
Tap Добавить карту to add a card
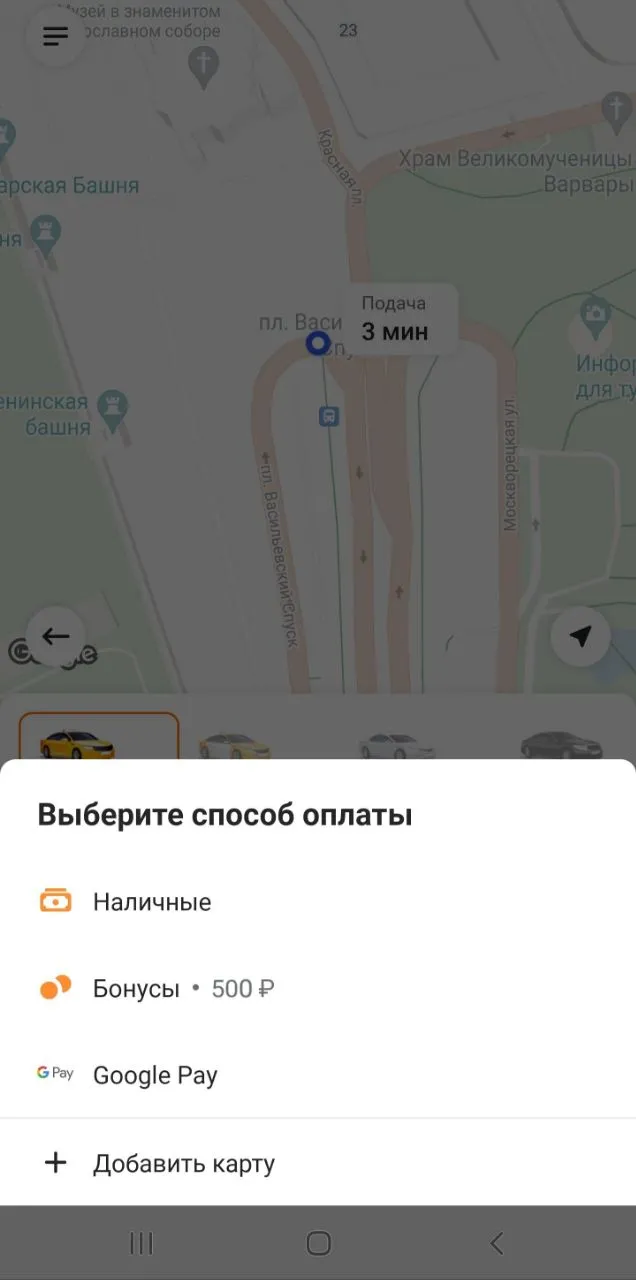tap(318, 1163)
